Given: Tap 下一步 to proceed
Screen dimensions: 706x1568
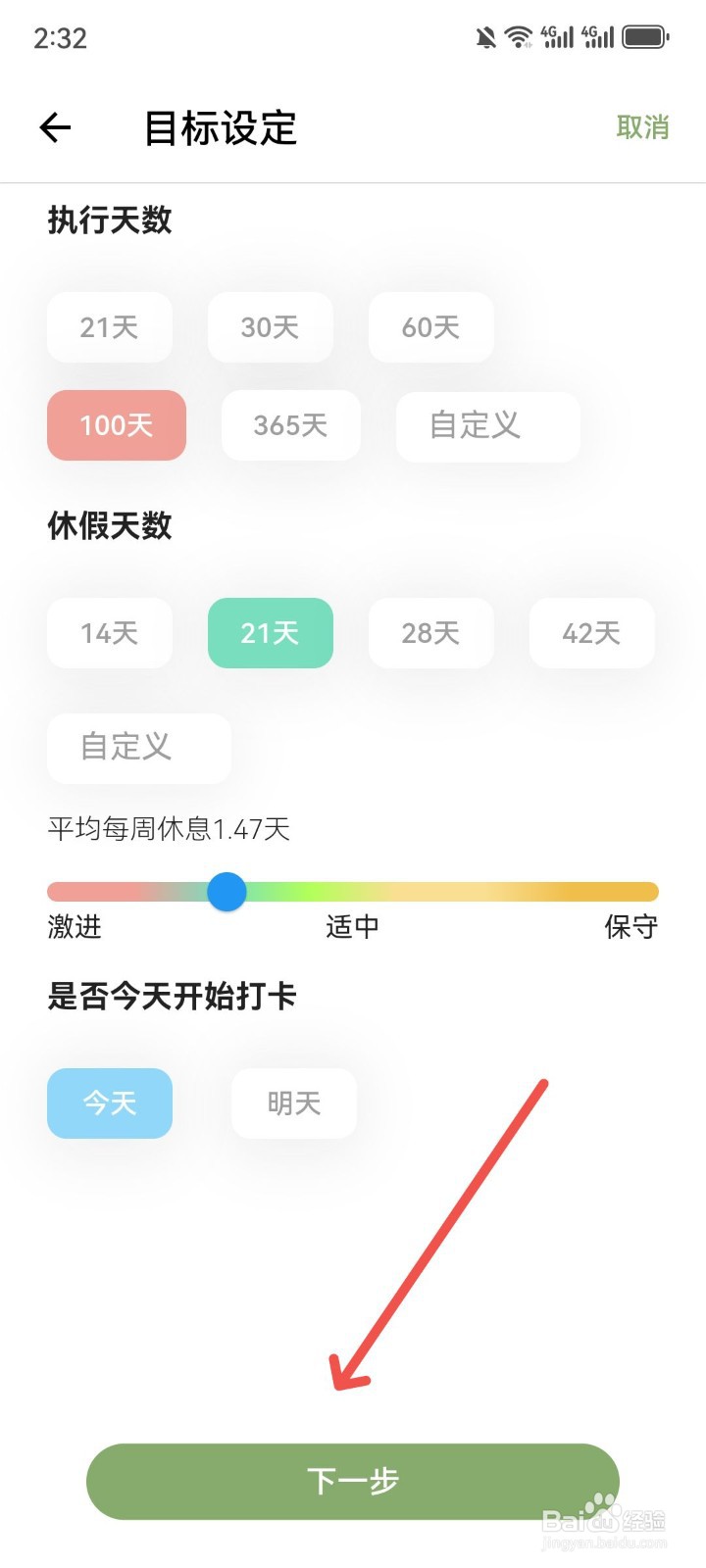Looking at the screenshot, I should (352, 1482).
